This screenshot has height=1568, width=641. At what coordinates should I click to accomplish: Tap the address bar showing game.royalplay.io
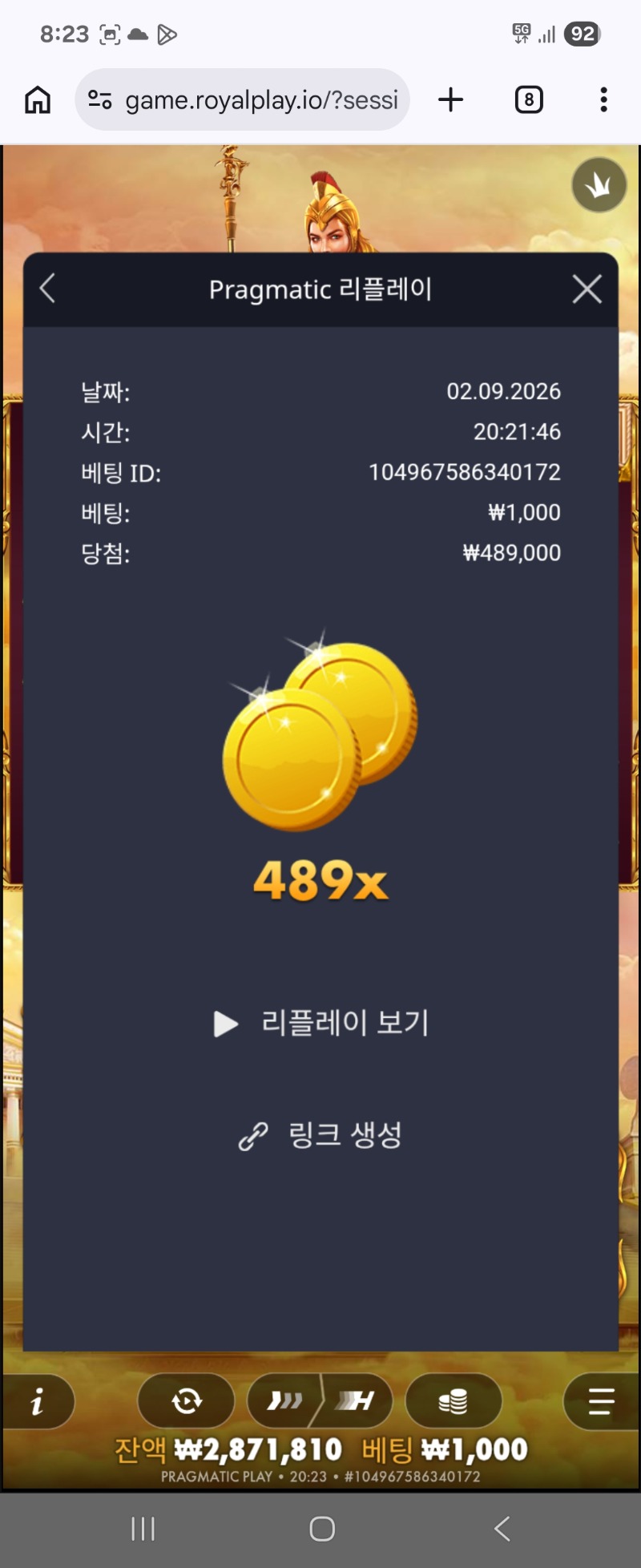[x=243, y=99]
